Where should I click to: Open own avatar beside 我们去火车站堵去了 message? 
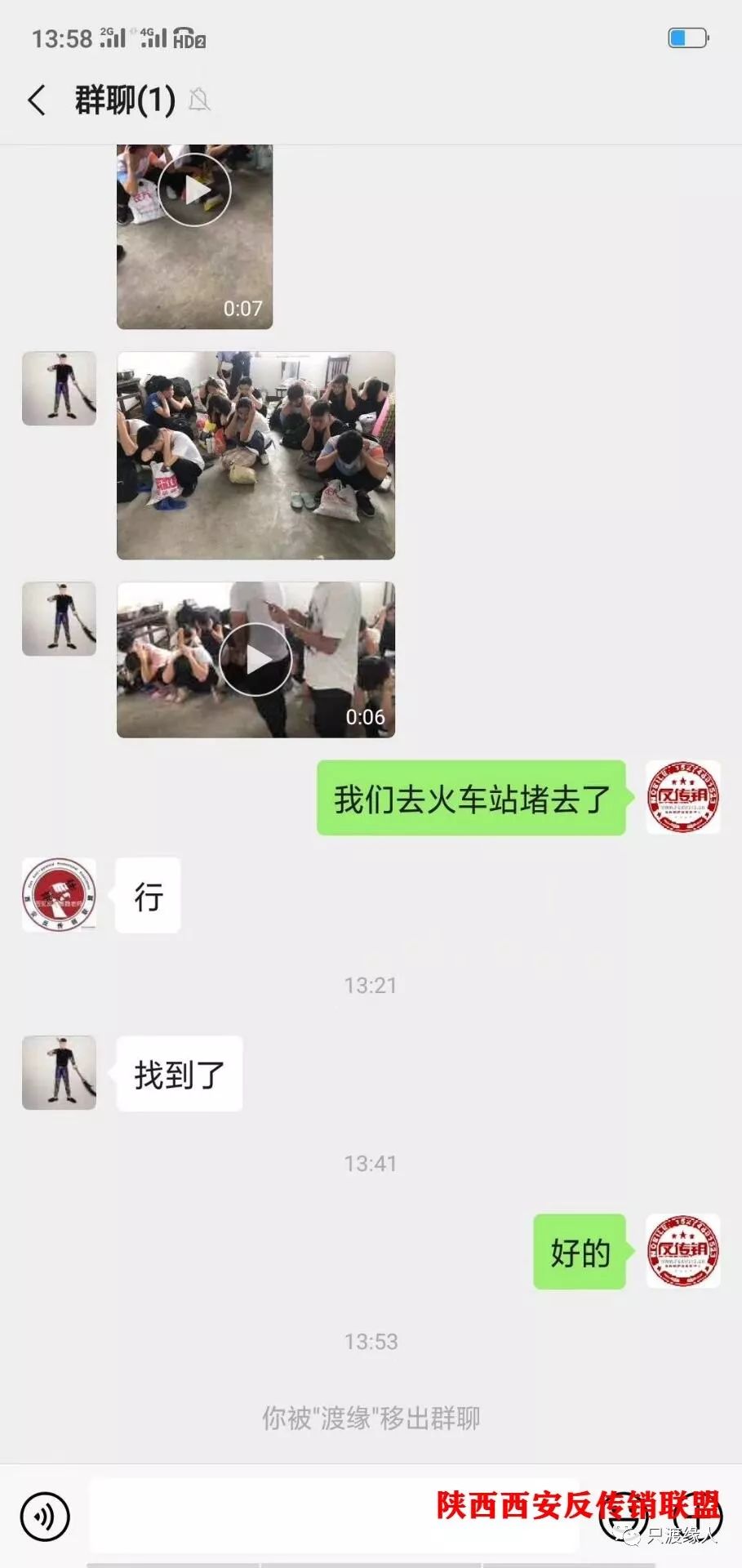pos(682,797)
